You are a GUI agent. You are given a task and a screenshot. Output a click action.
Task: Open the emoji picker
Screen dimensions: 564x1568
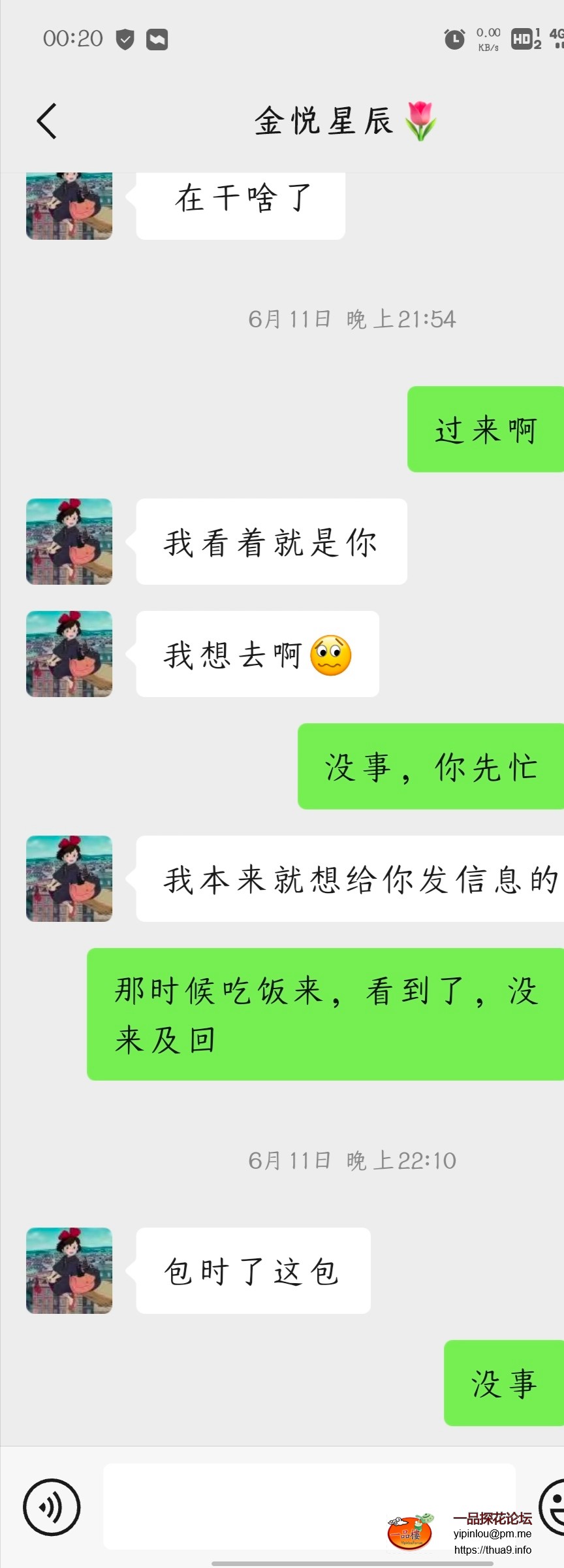[554, 1507]
